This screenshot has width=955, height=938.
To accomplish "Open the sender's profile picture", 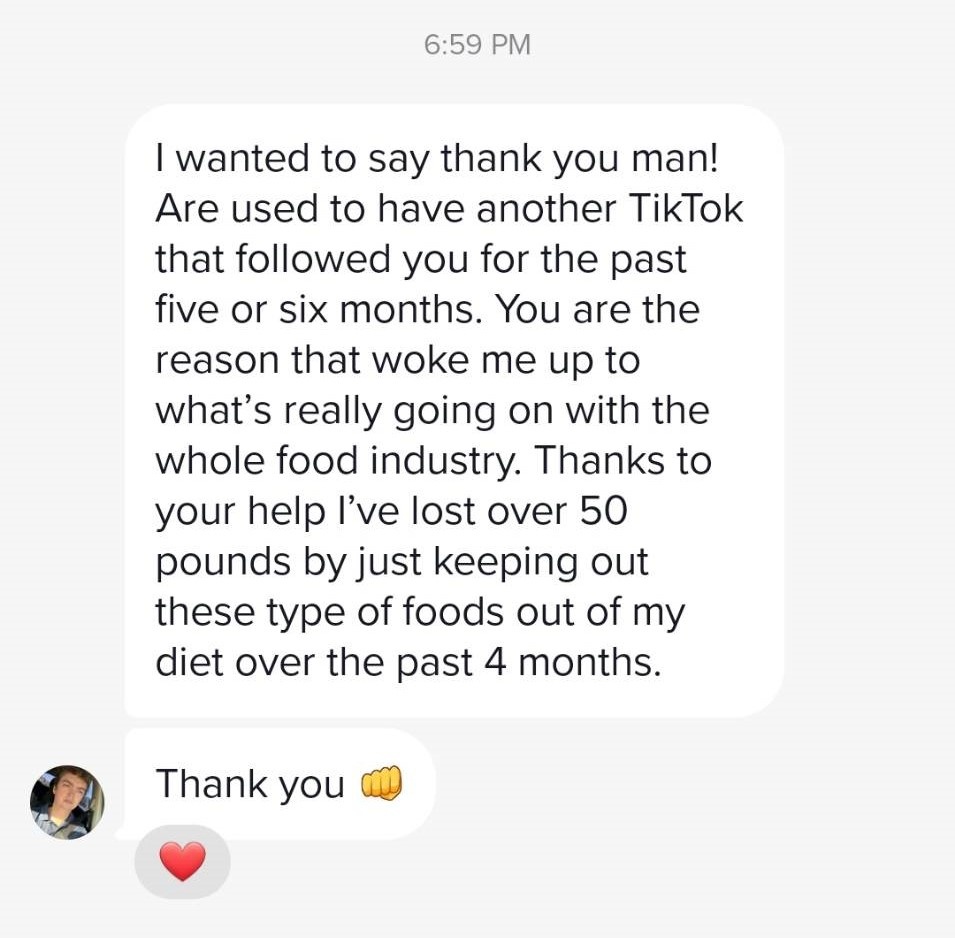I will (67, 802).
